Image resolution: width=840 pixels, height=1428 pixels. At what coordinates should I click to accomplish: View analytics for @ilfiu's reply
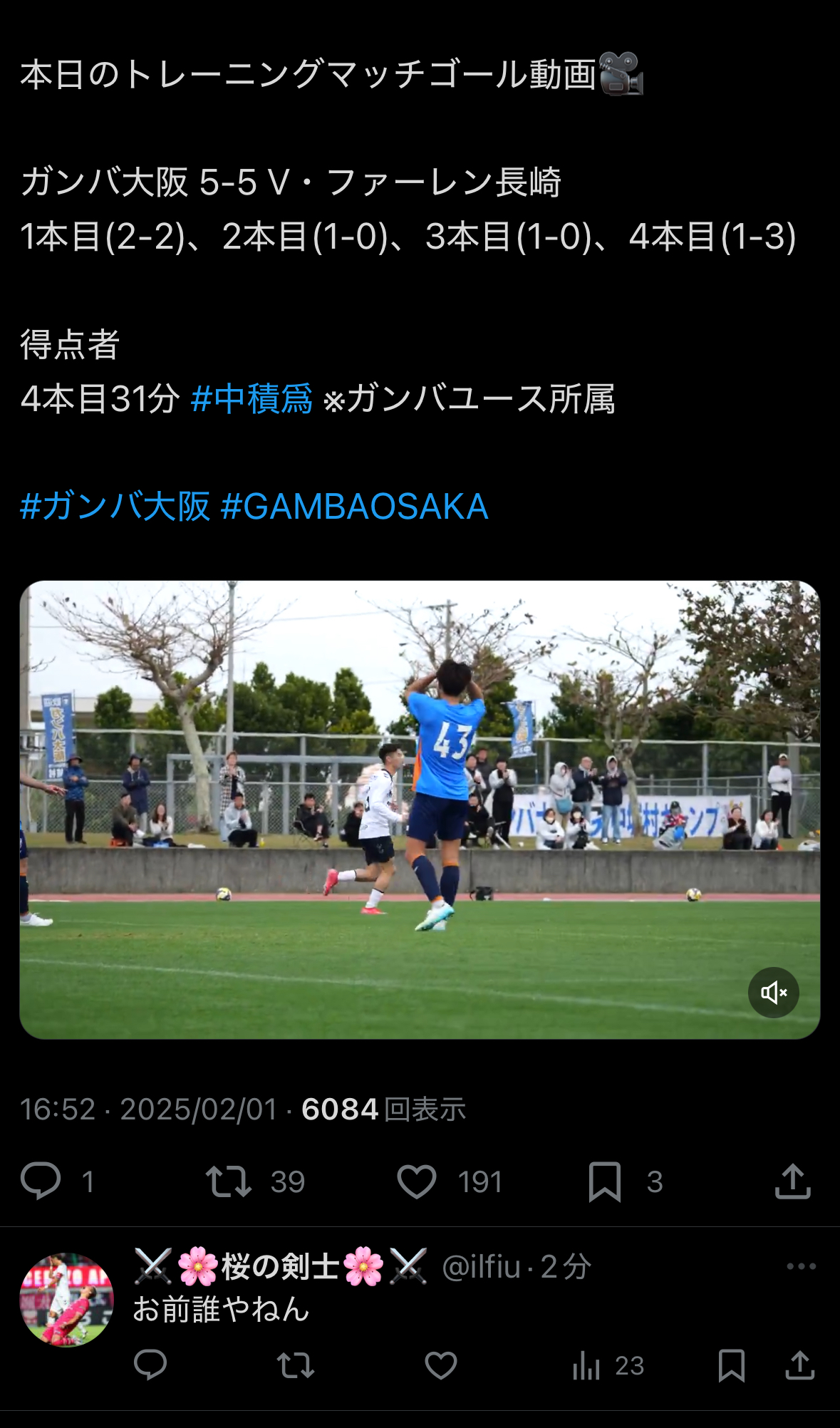coord(608,1365)
